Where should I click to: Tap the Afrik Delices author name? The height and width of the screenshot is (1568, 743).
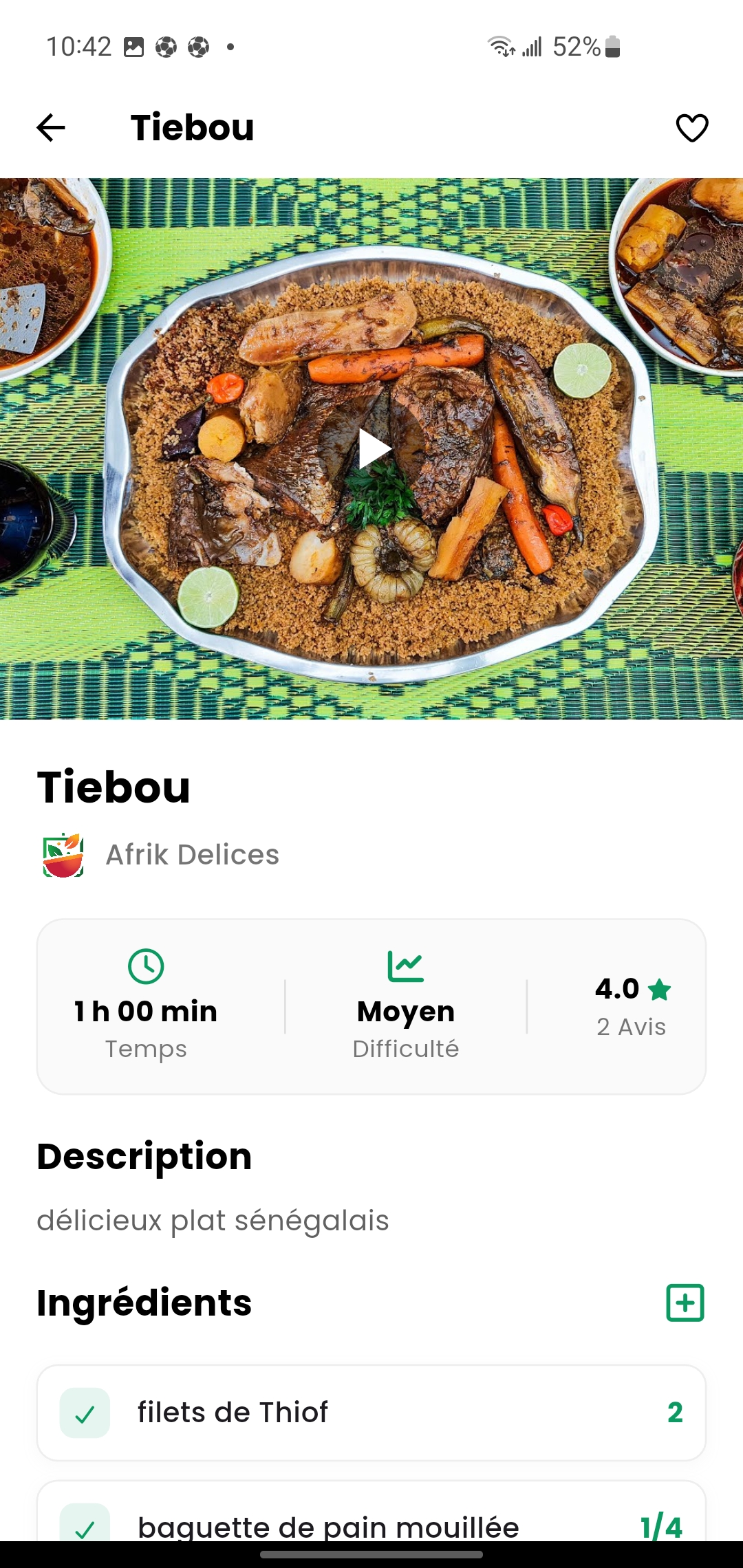192,854
